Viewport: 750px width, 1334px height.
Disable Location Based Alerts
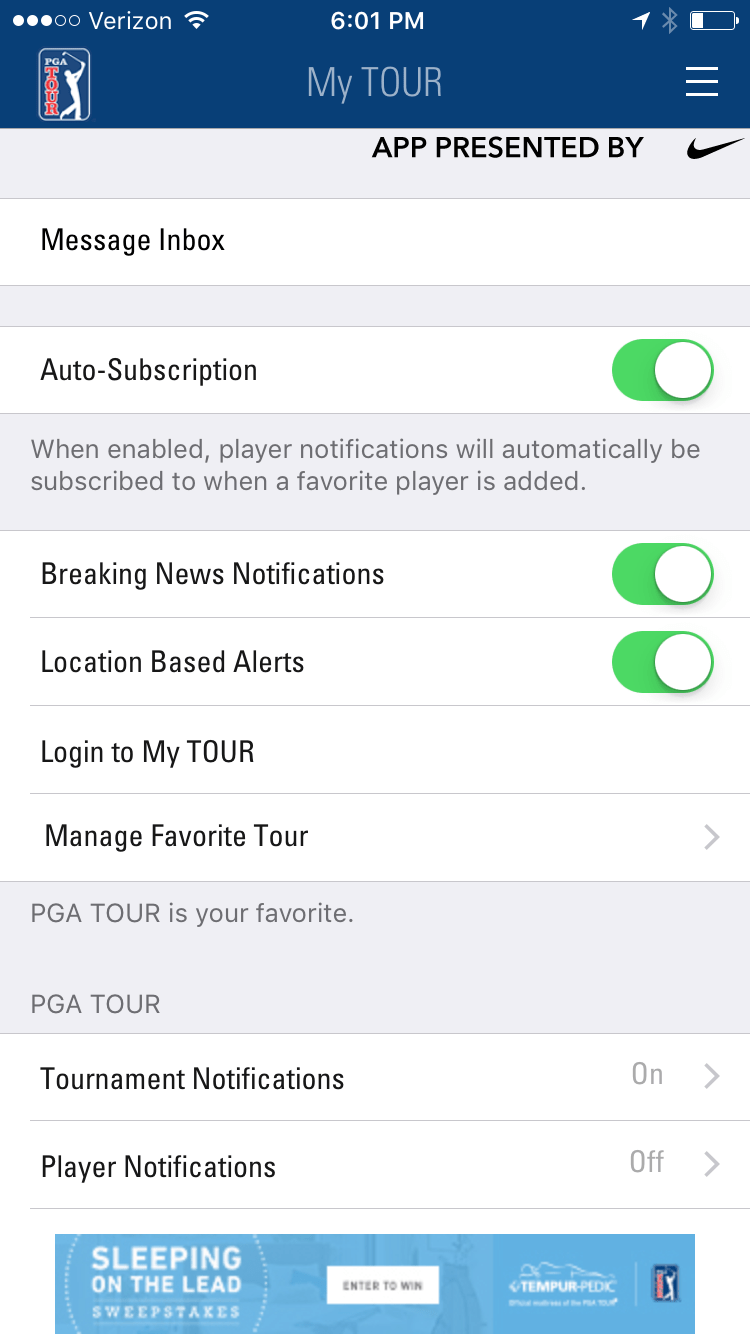[663, 662]
